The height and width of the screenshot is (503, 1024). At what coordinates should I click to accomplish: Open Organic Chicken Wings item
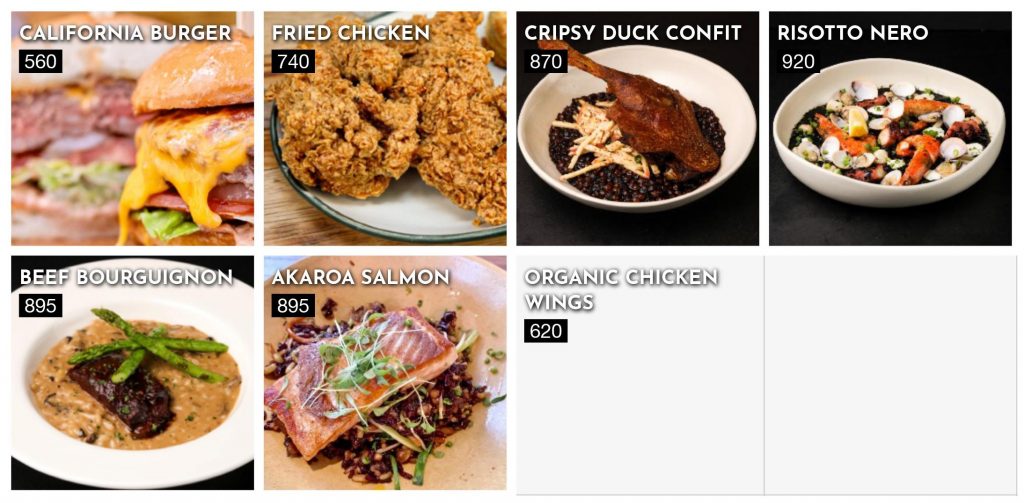click(640, 373)
